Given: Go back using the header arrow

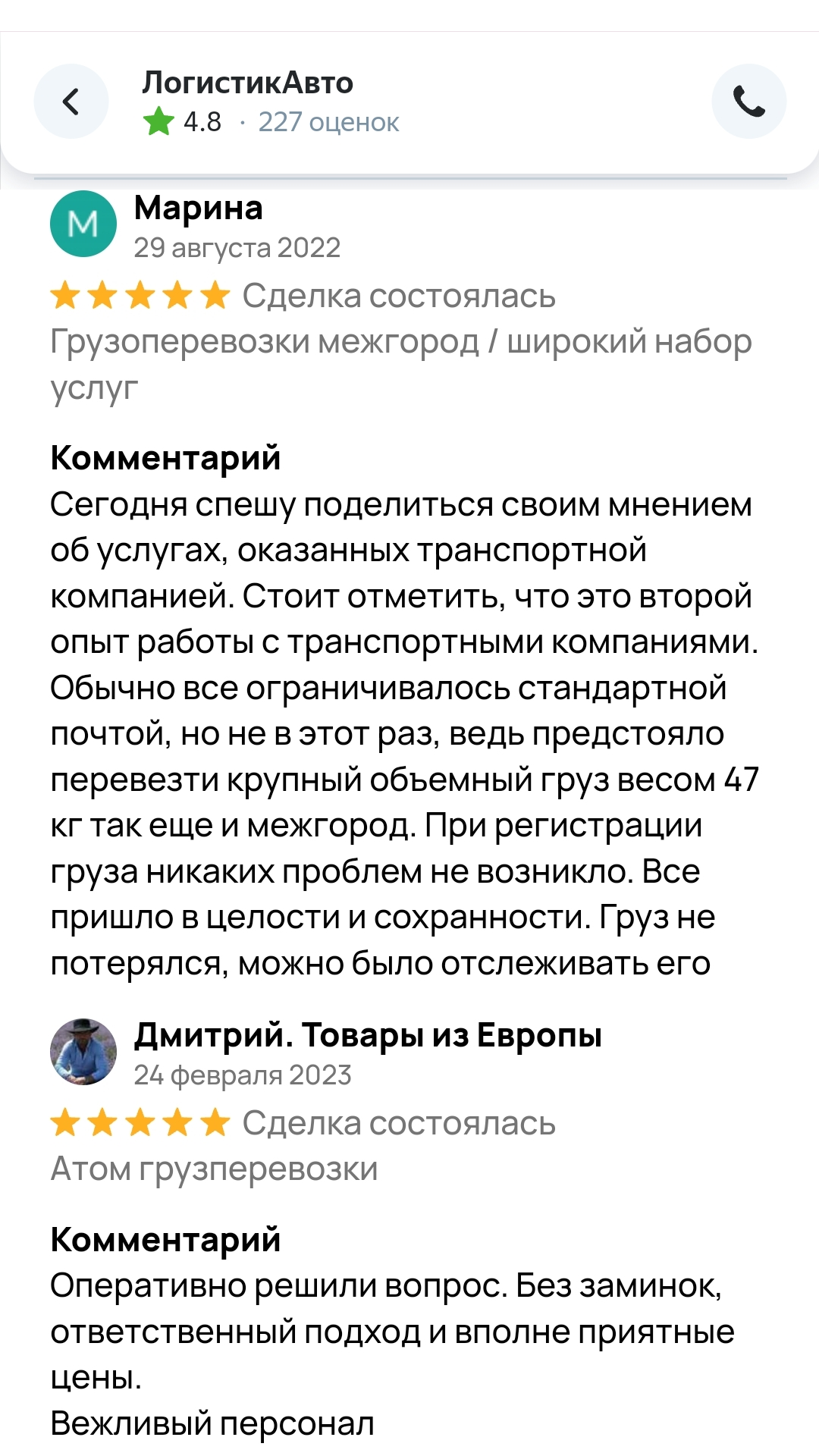Looking at the screenshot, I should tap(71, 102).
